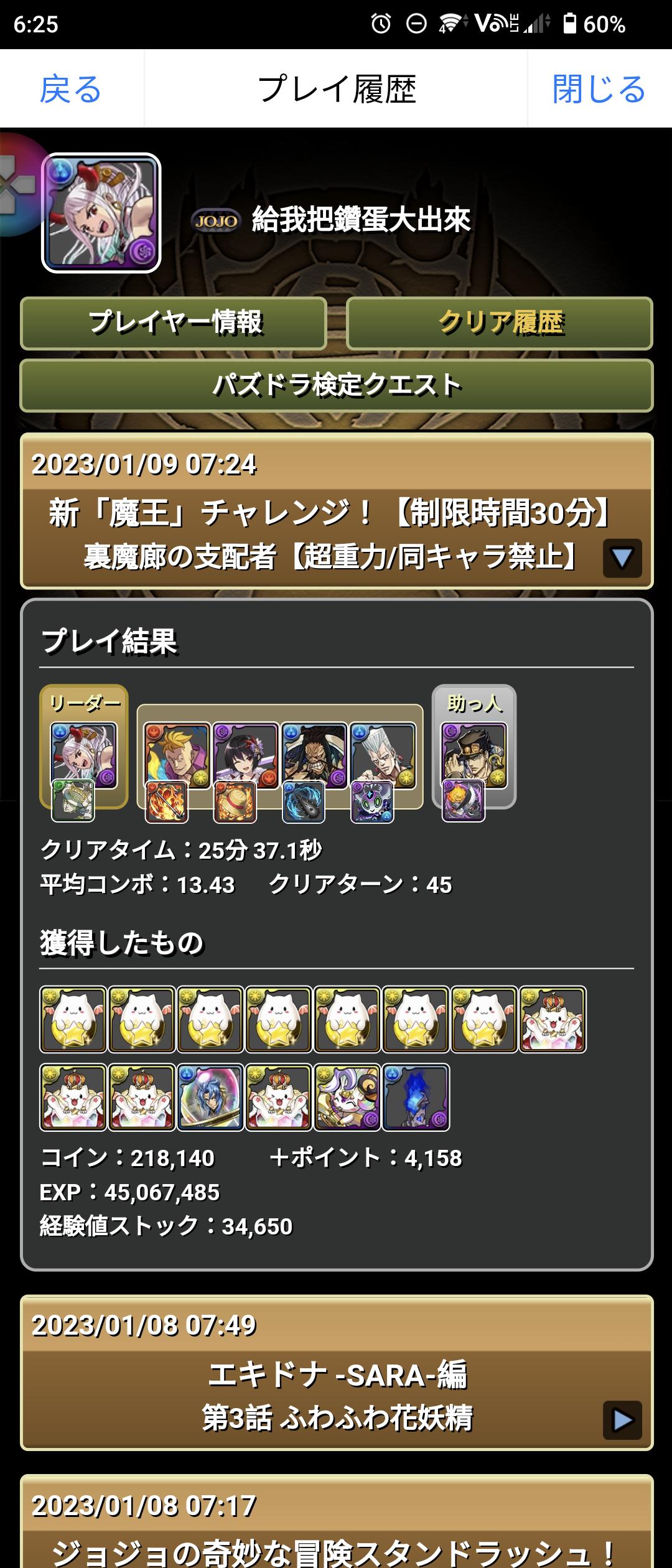Switch to クリア履歴 tab
This screenshot has width=672, height=1568.
pos(500,323)
